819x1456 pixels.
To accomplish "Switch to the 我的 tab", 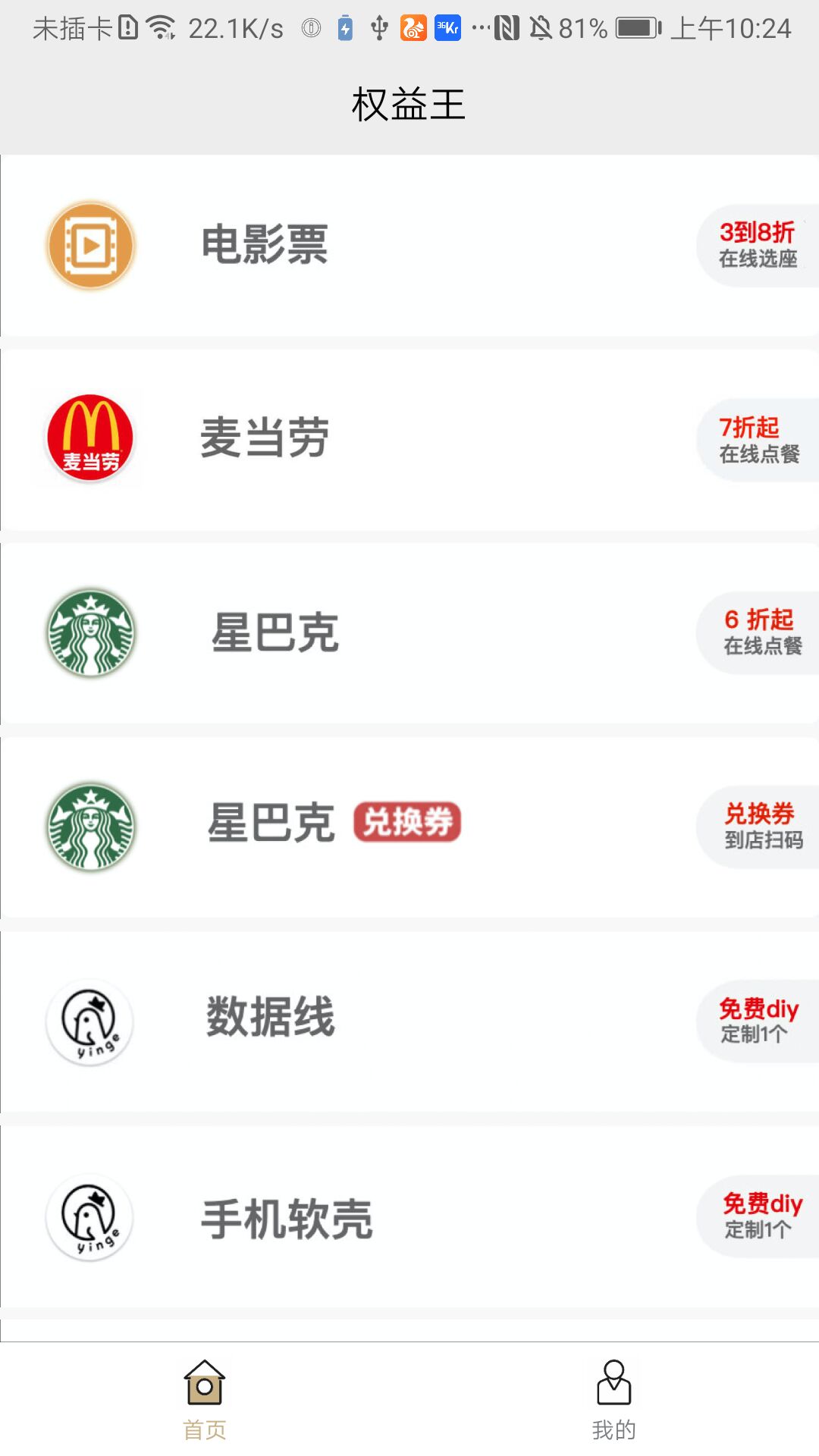I will [614, 1400].
